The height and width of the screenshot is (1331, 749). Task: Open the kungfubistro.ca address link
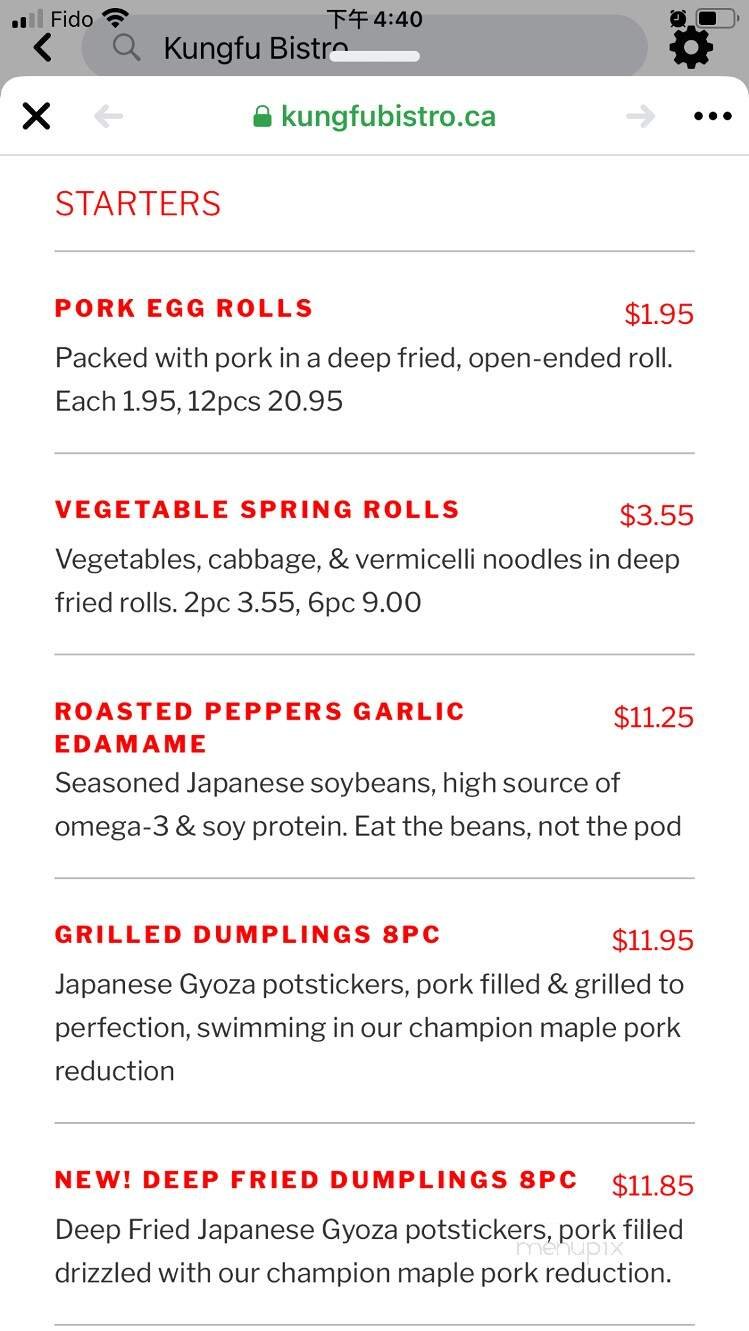pos(390,115)
